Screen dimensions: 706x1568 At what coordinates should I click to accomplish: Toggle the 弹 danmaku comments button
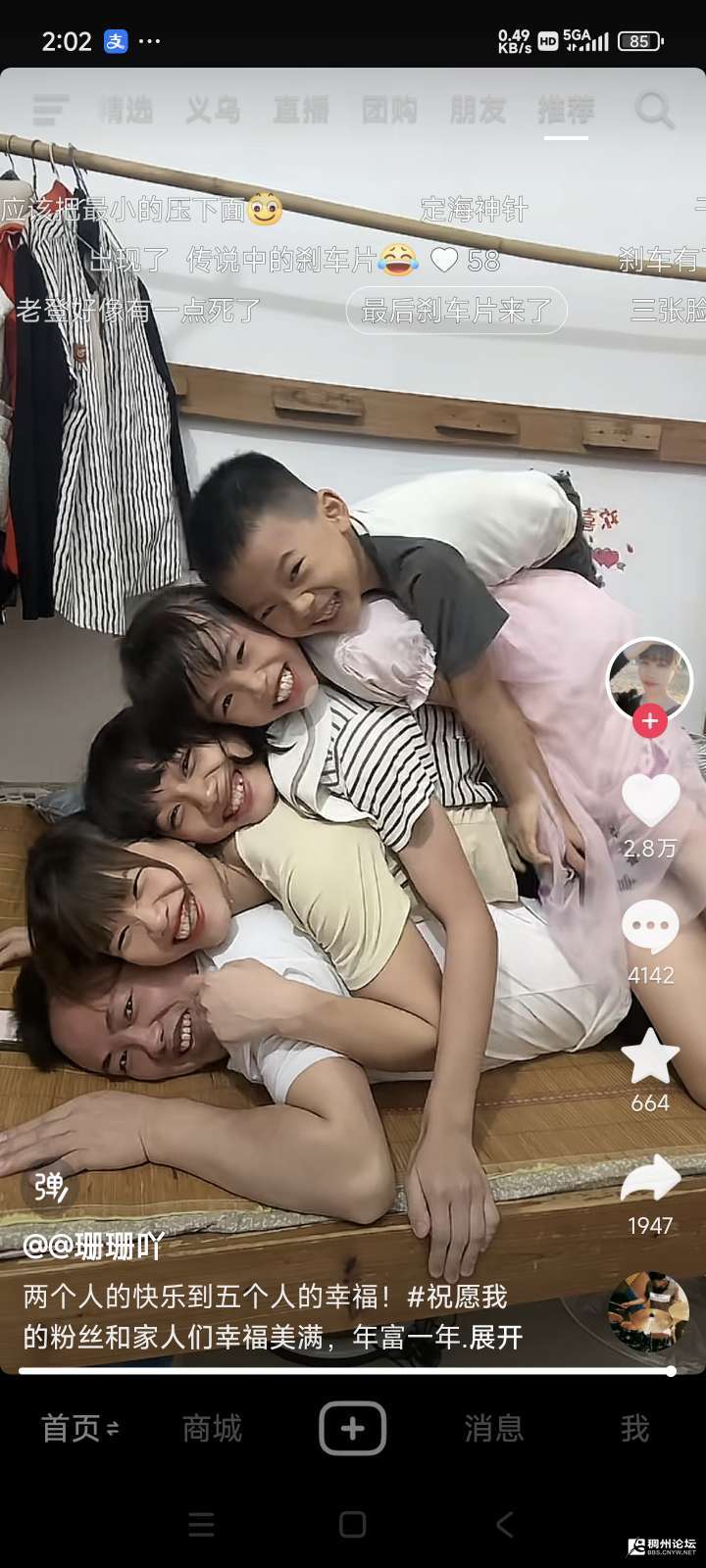point(50,1187)
